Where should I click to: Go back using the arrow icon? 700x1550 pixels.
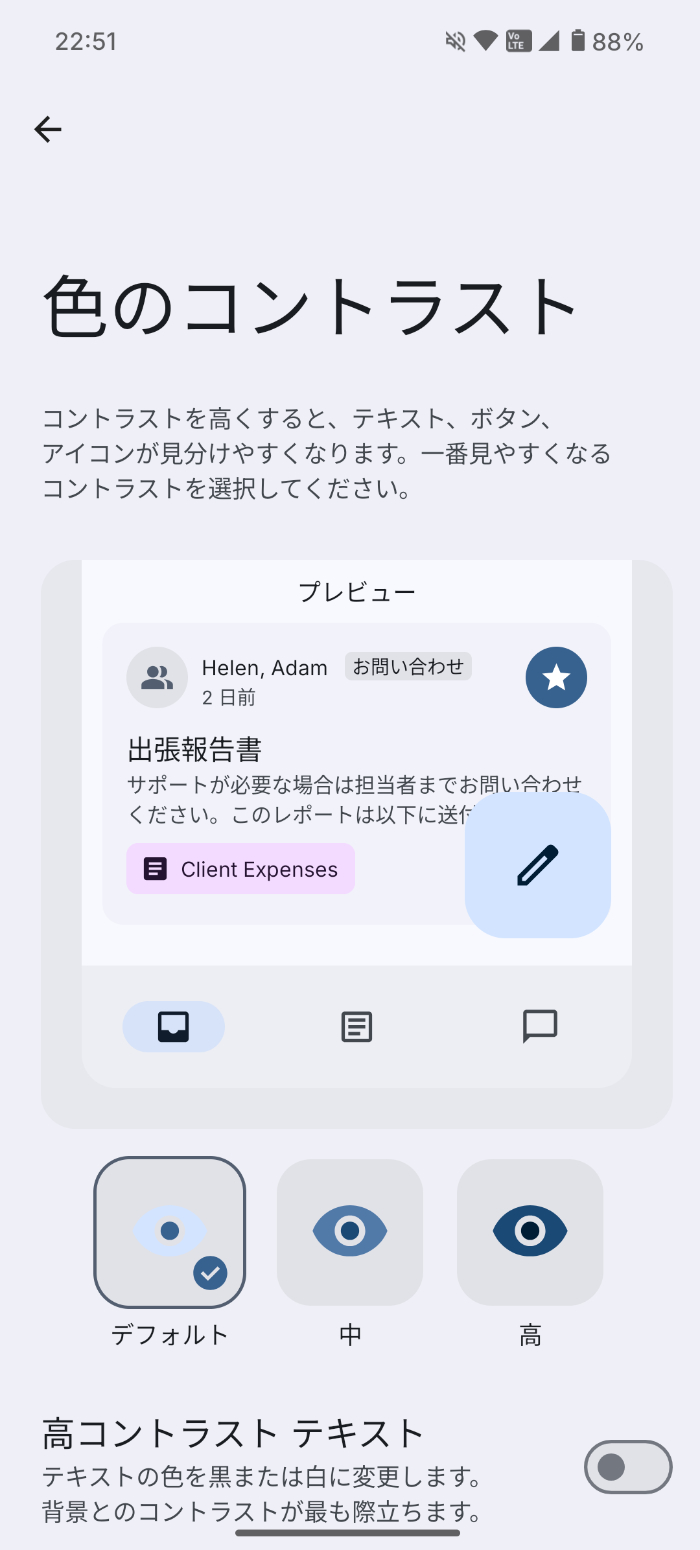point(48,129)
